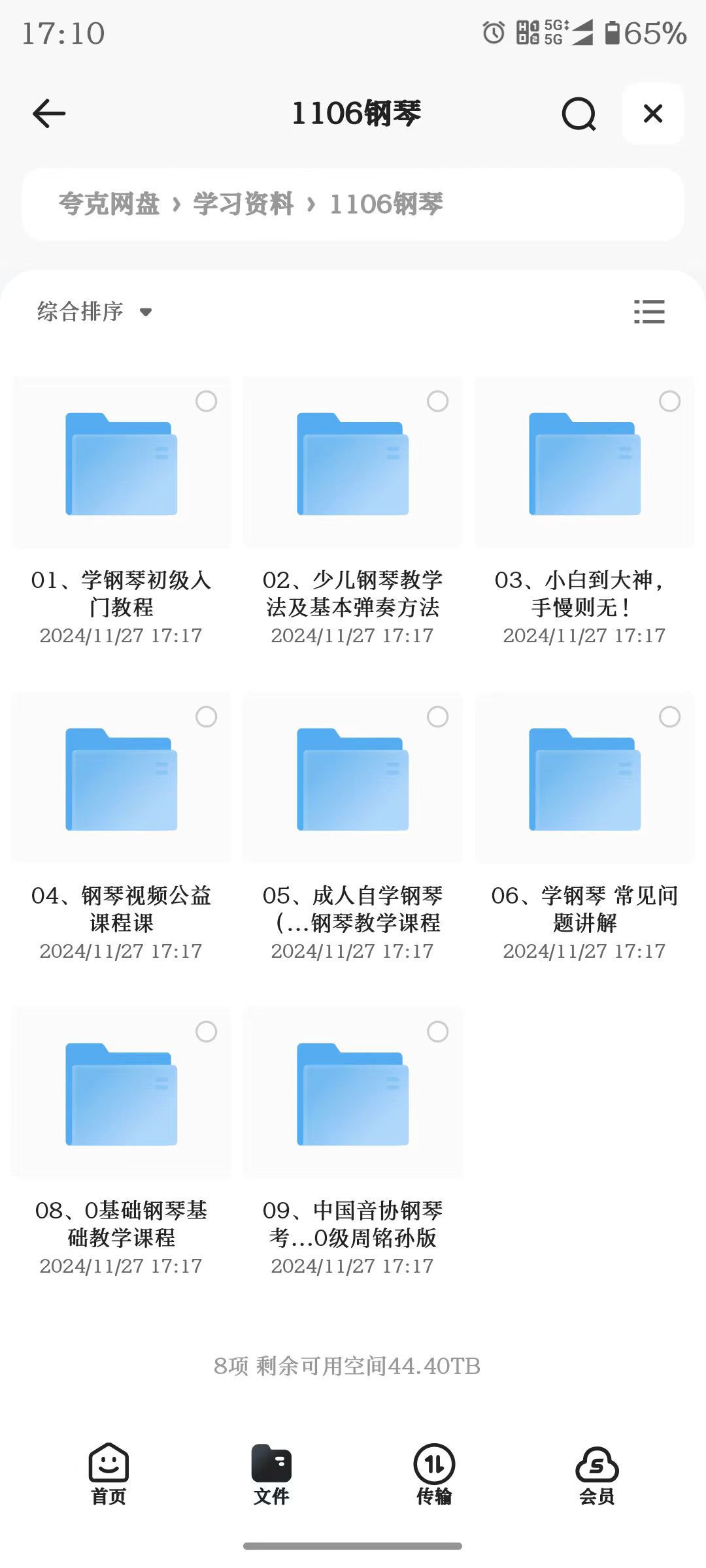Viewport: 706px width, 1568px height.
Task: Switch to the 首页 tab
Action: pos(109,1474)
